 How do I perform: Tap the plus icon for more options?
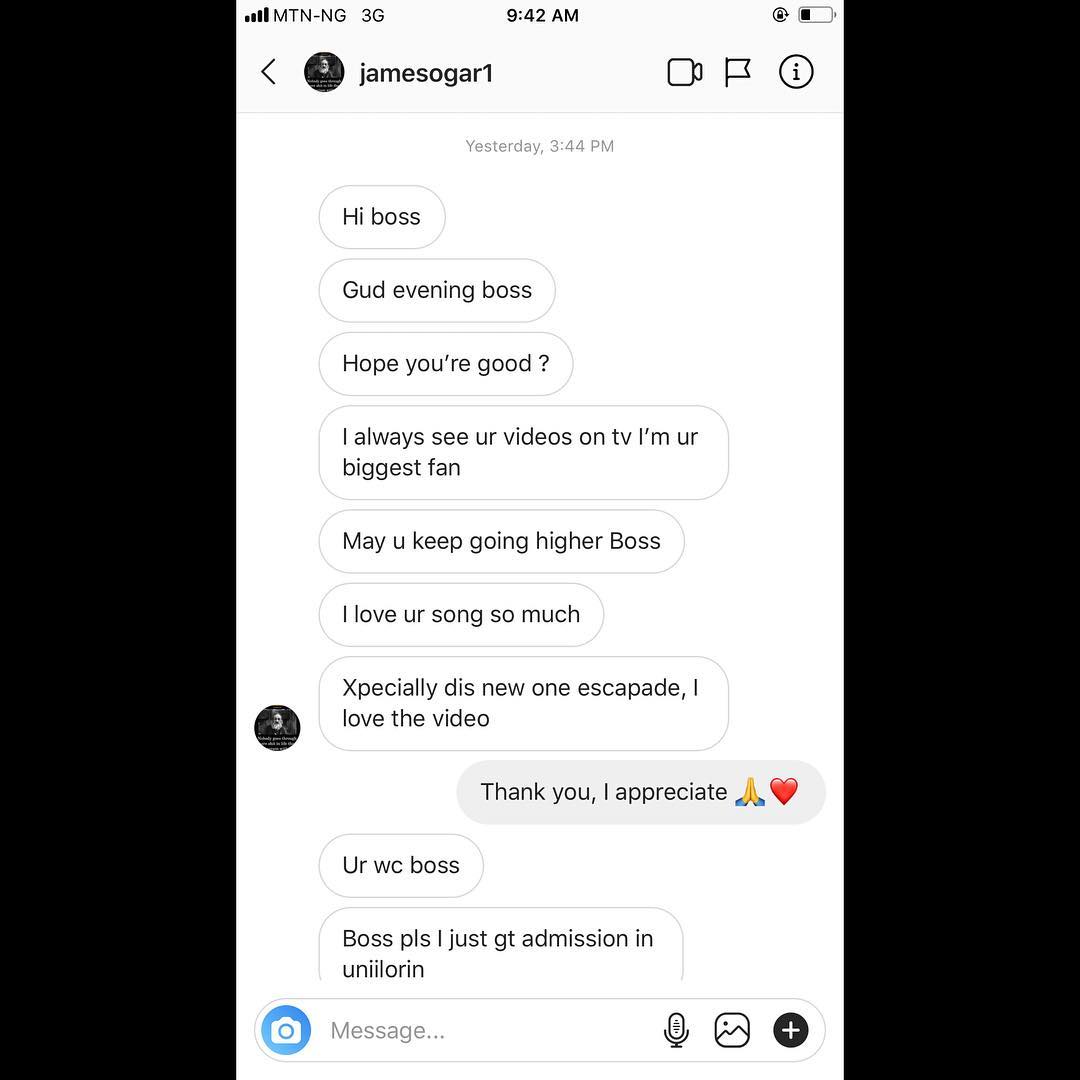790,1030
